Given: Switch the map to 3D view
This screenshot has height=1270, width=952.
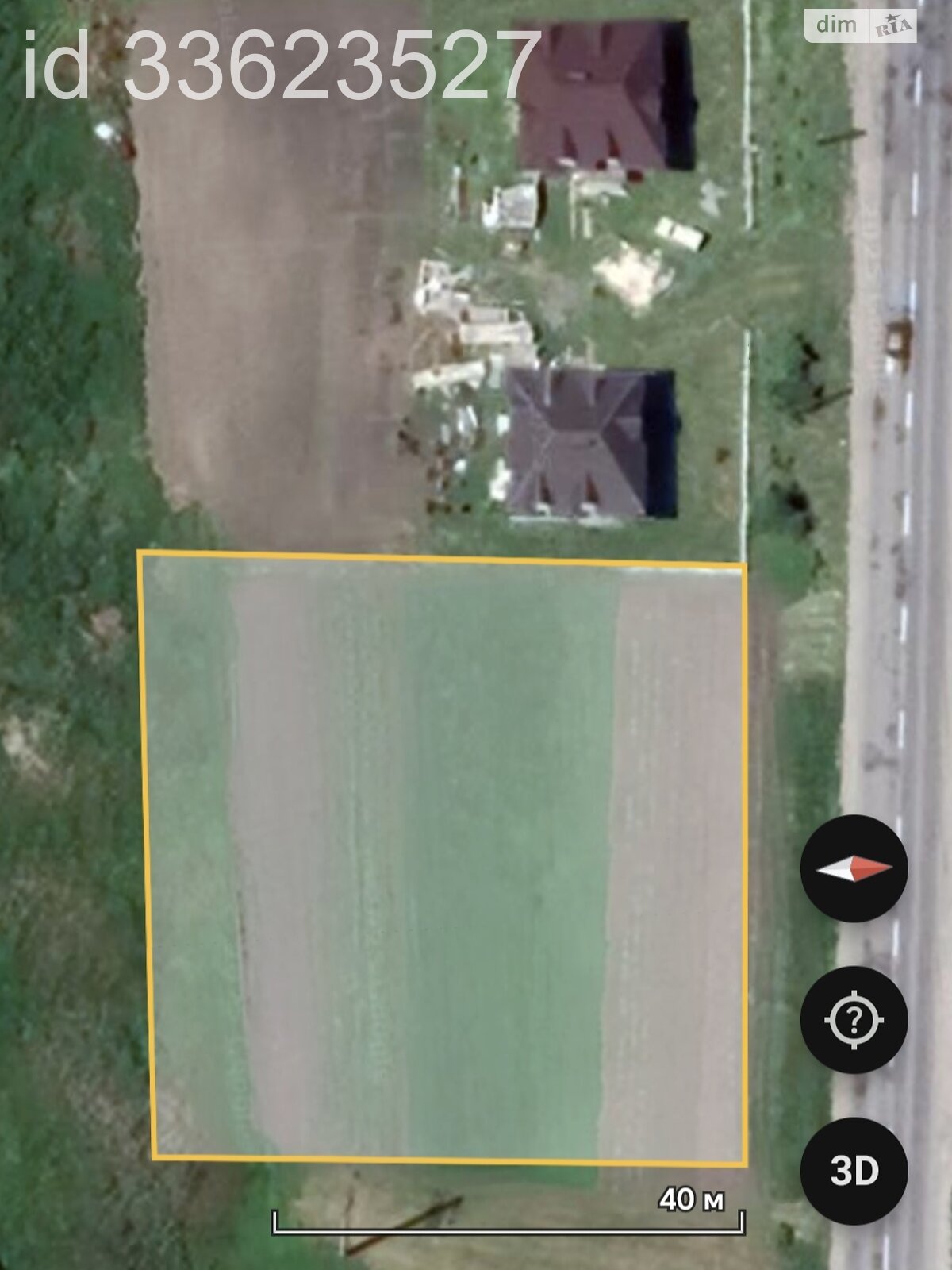Looking at the screenshot, I should click(x=854, y=1170).
